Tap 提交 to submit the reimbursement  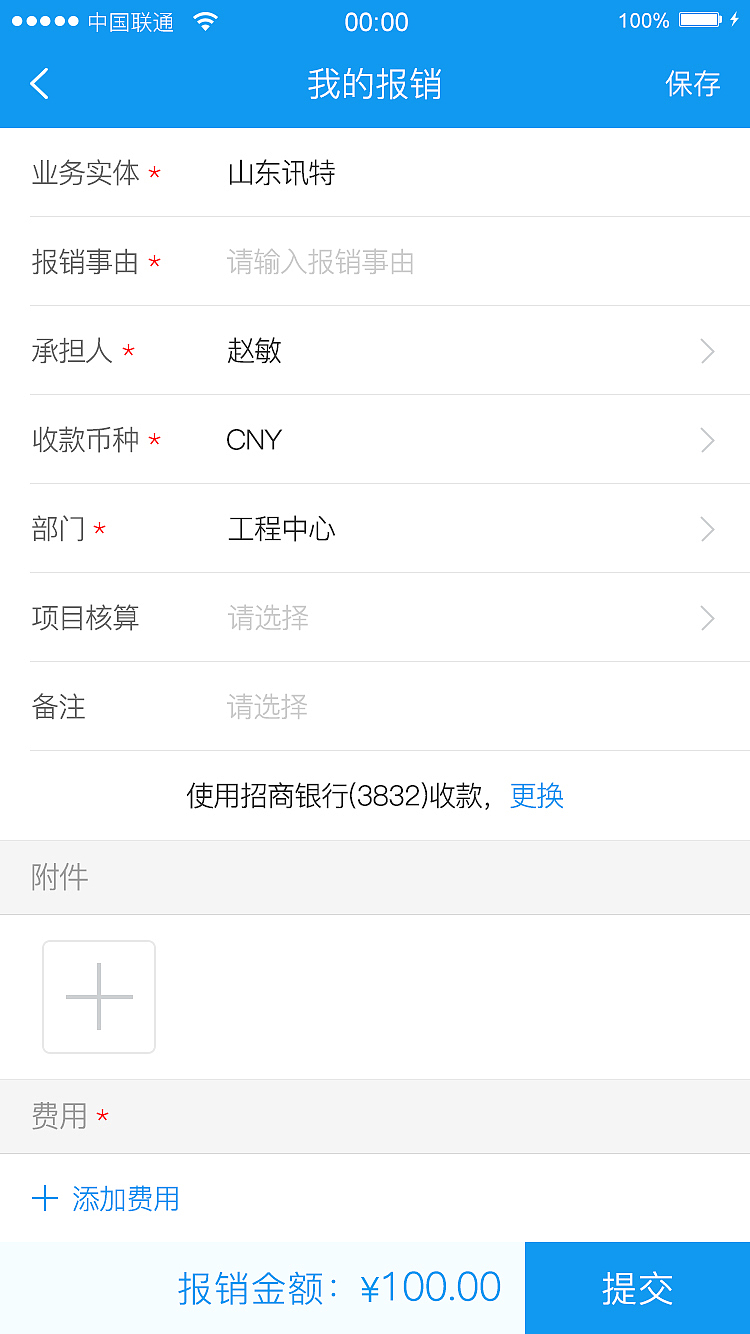[x=637, y=1288]
